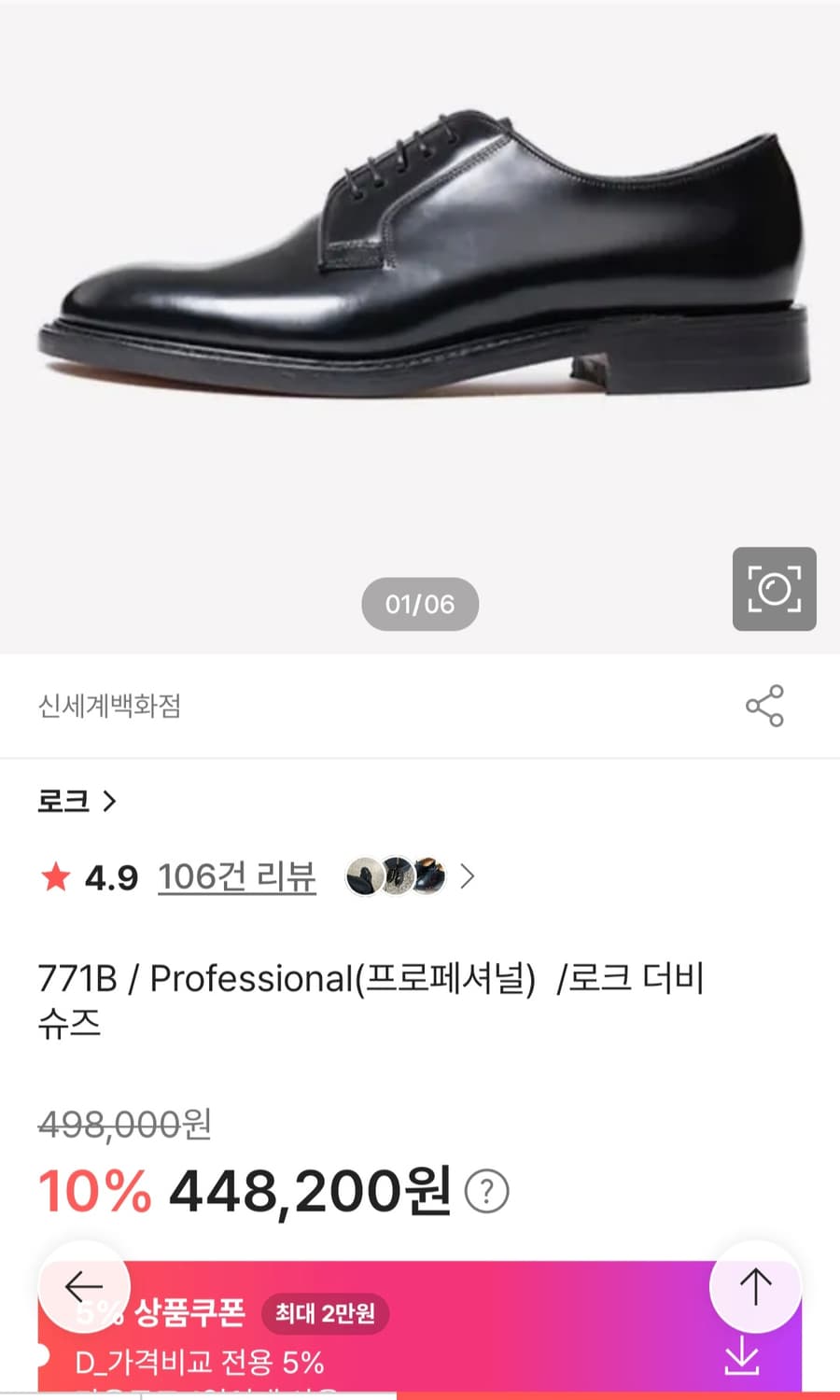Tap the 01/06 image counter indicator
This screenshot has height=1400, width=840.
coord(419,604)
